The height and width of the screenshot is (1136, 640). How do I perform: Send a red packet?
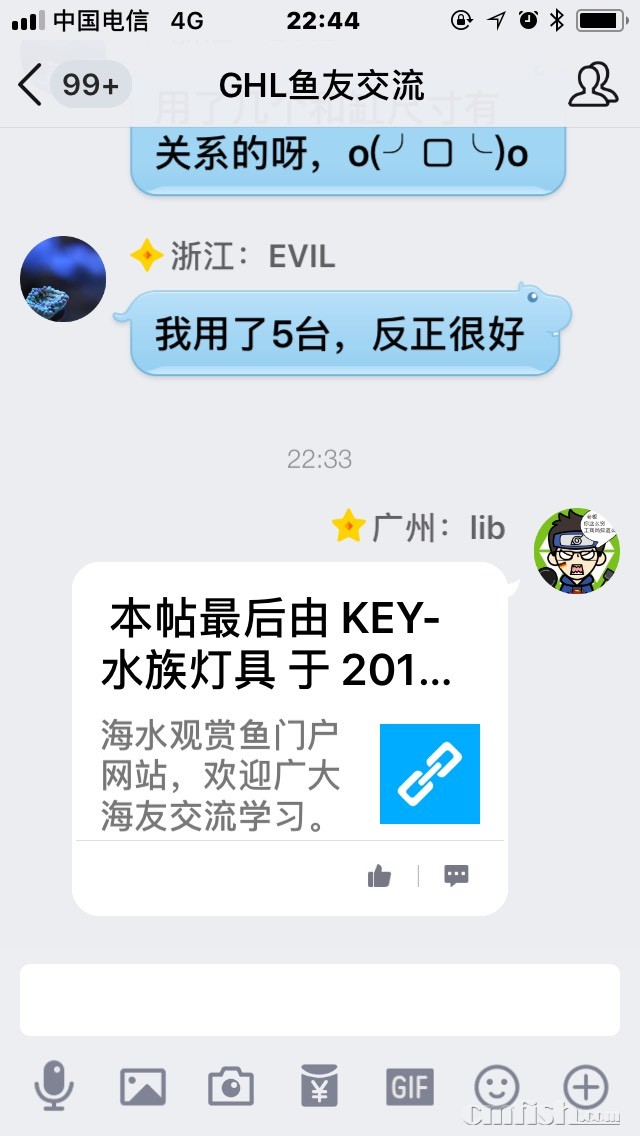(x=320, y=1086)
